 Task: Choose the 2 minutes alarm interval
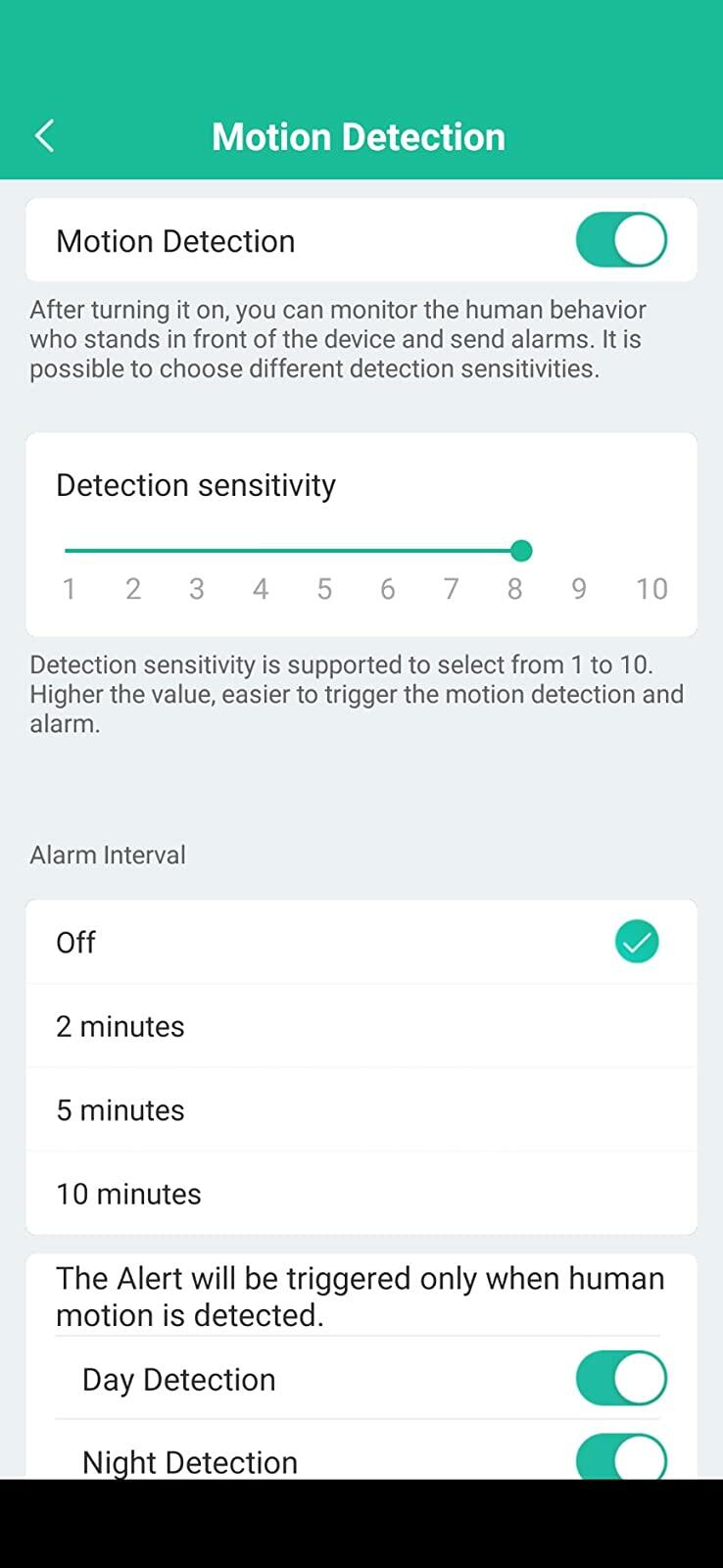point(361,1026)
